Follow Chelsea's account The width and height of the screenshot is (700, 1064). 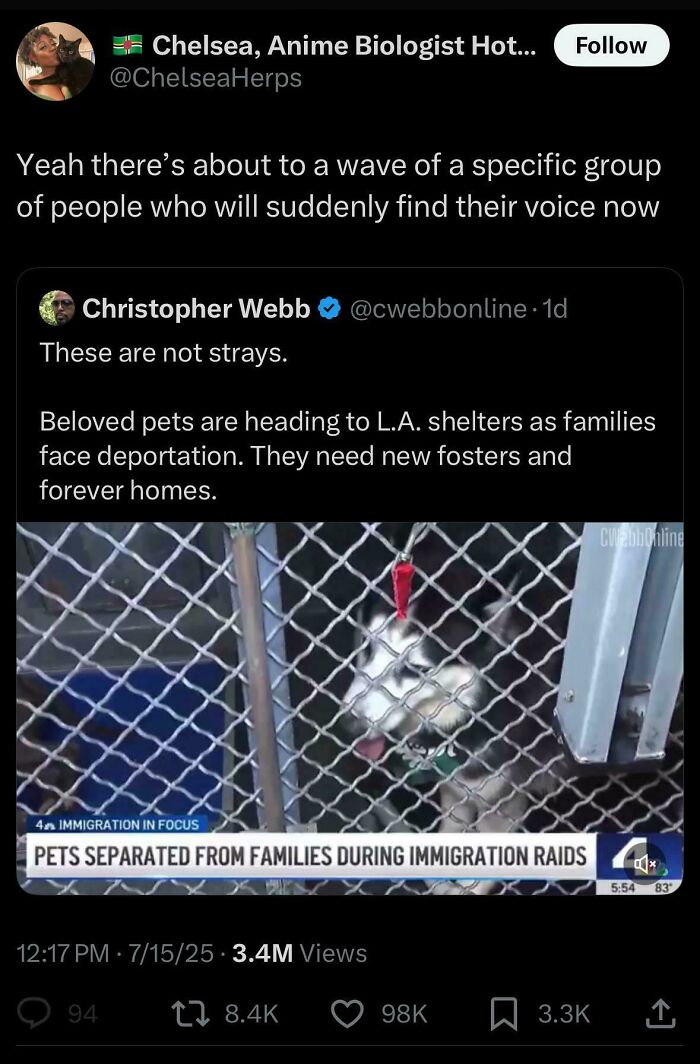coord(611,46)
